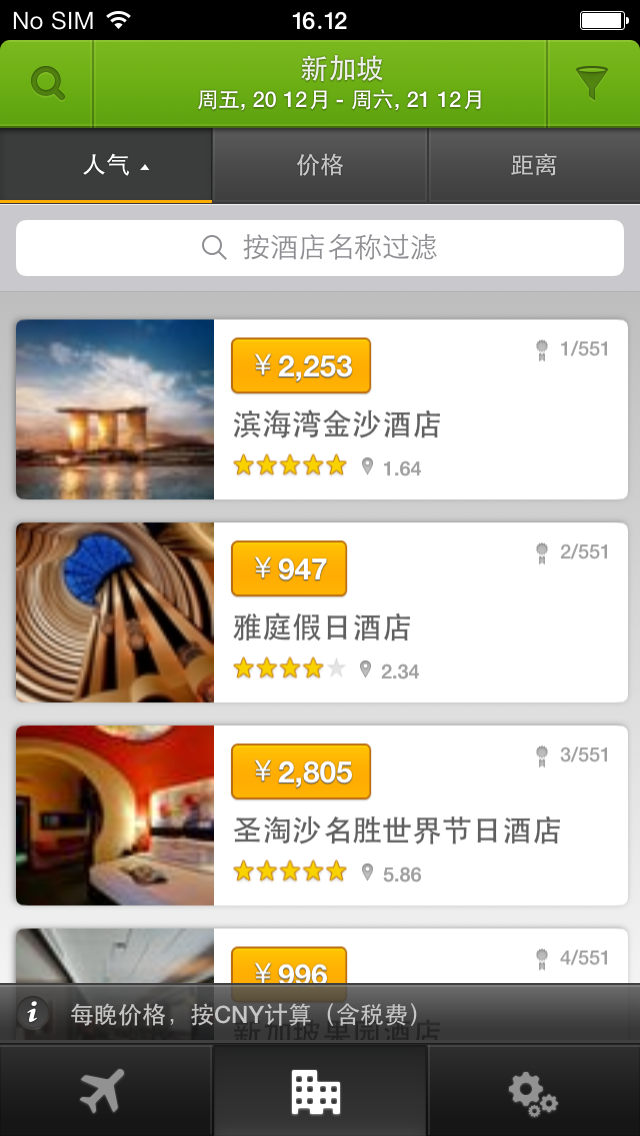
Task: Open the filter funnel icon
Action: [x=592, y=84]
